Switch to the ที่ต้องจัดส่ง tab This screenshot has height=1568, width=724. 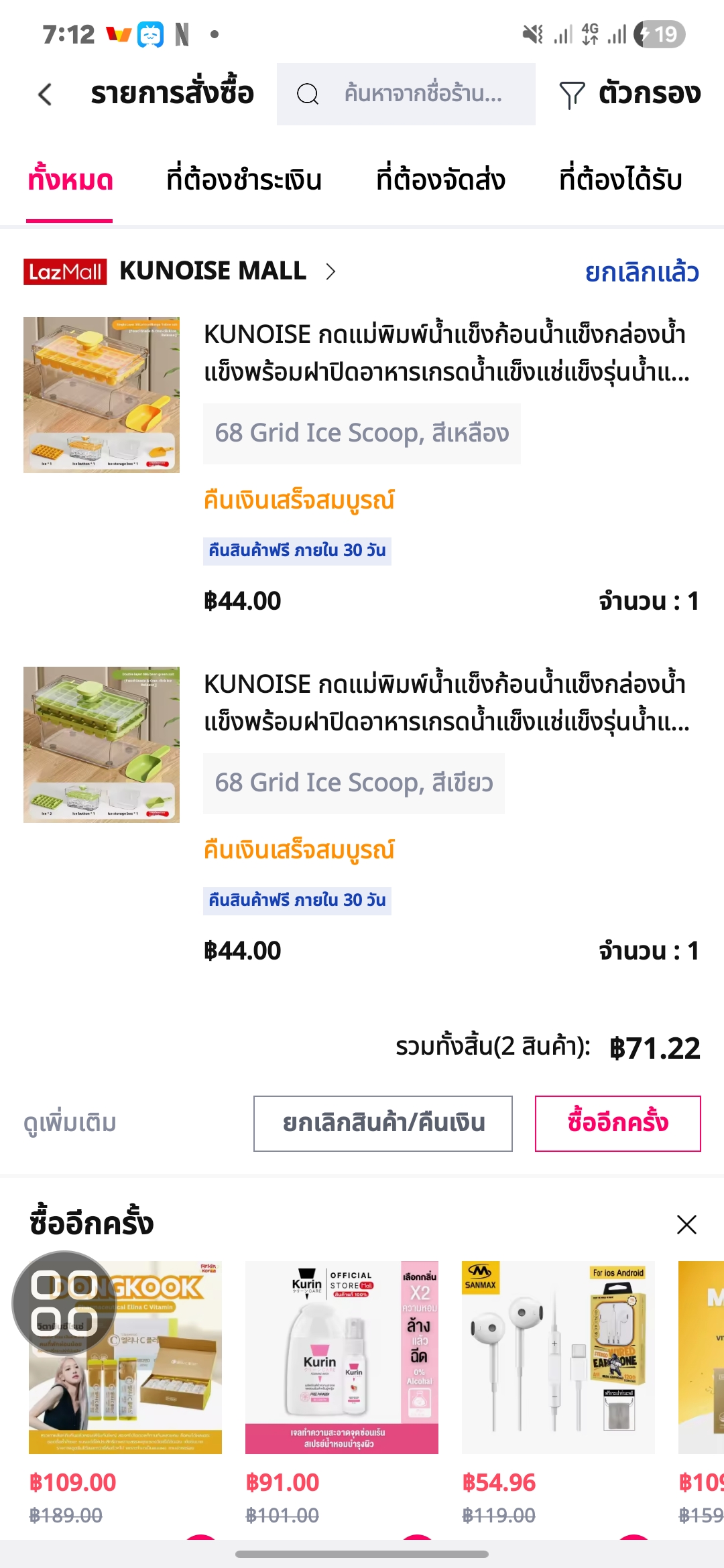(x=440, y=180)
